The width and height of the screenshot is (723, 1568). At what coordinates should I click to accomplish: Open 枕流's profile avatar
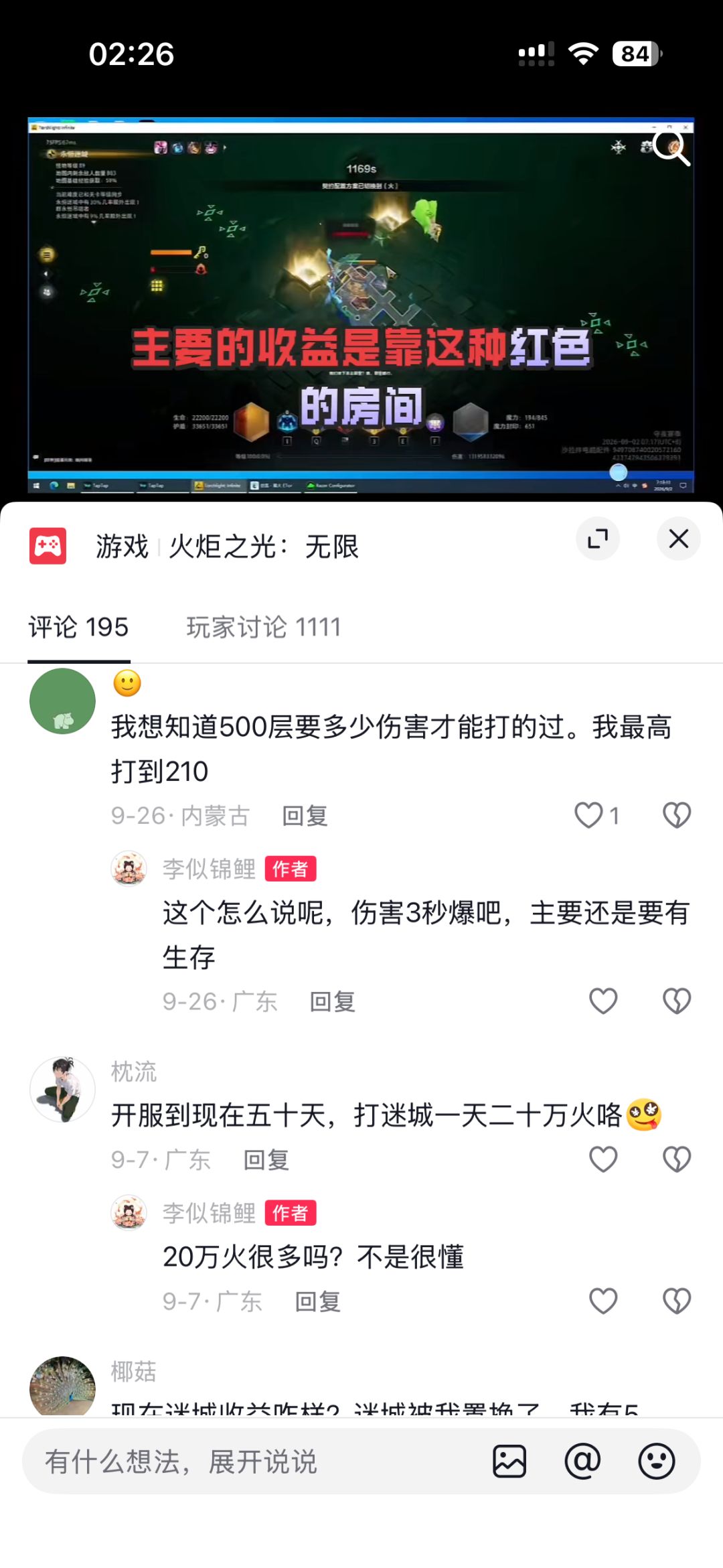[x=63, y=1090]
